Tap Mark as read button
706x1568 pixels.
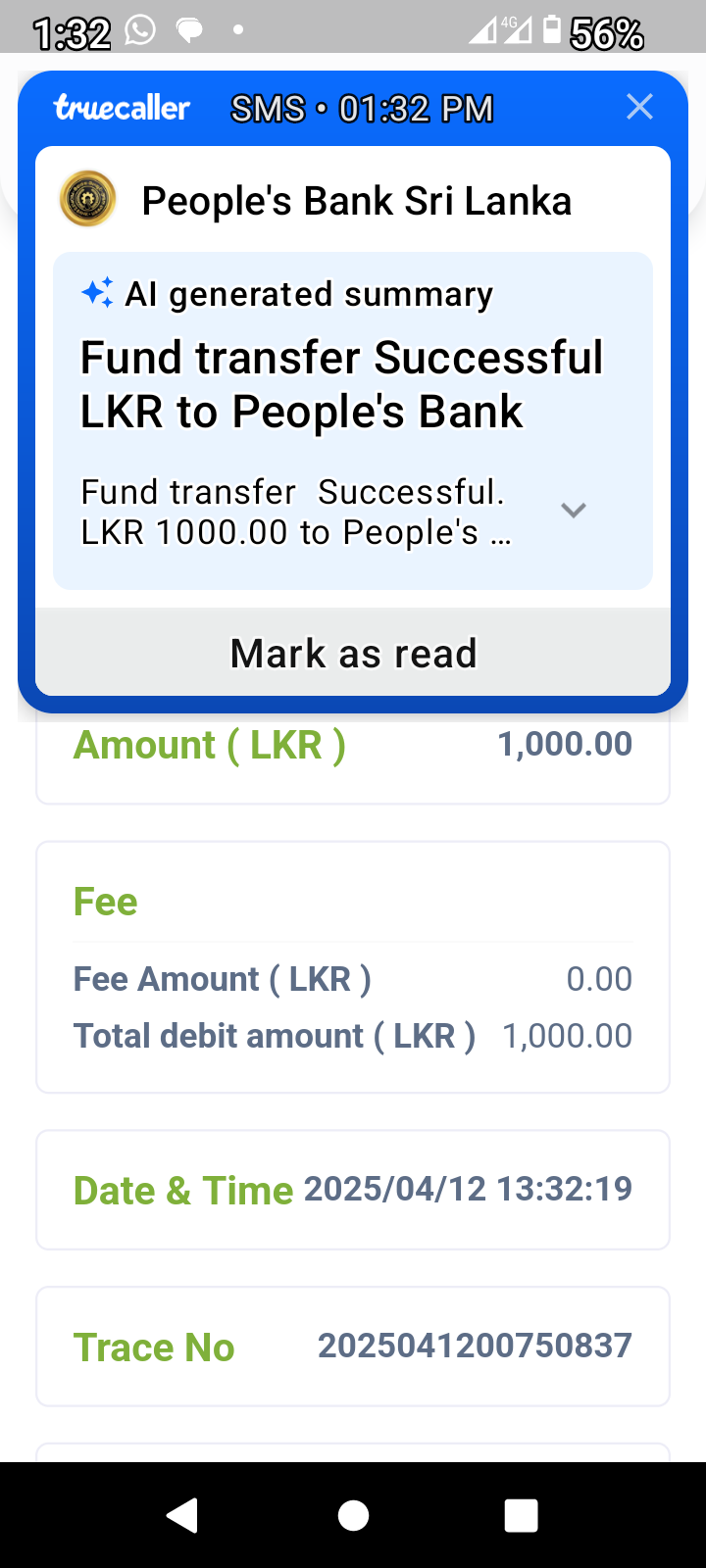[x=353, y=653]
